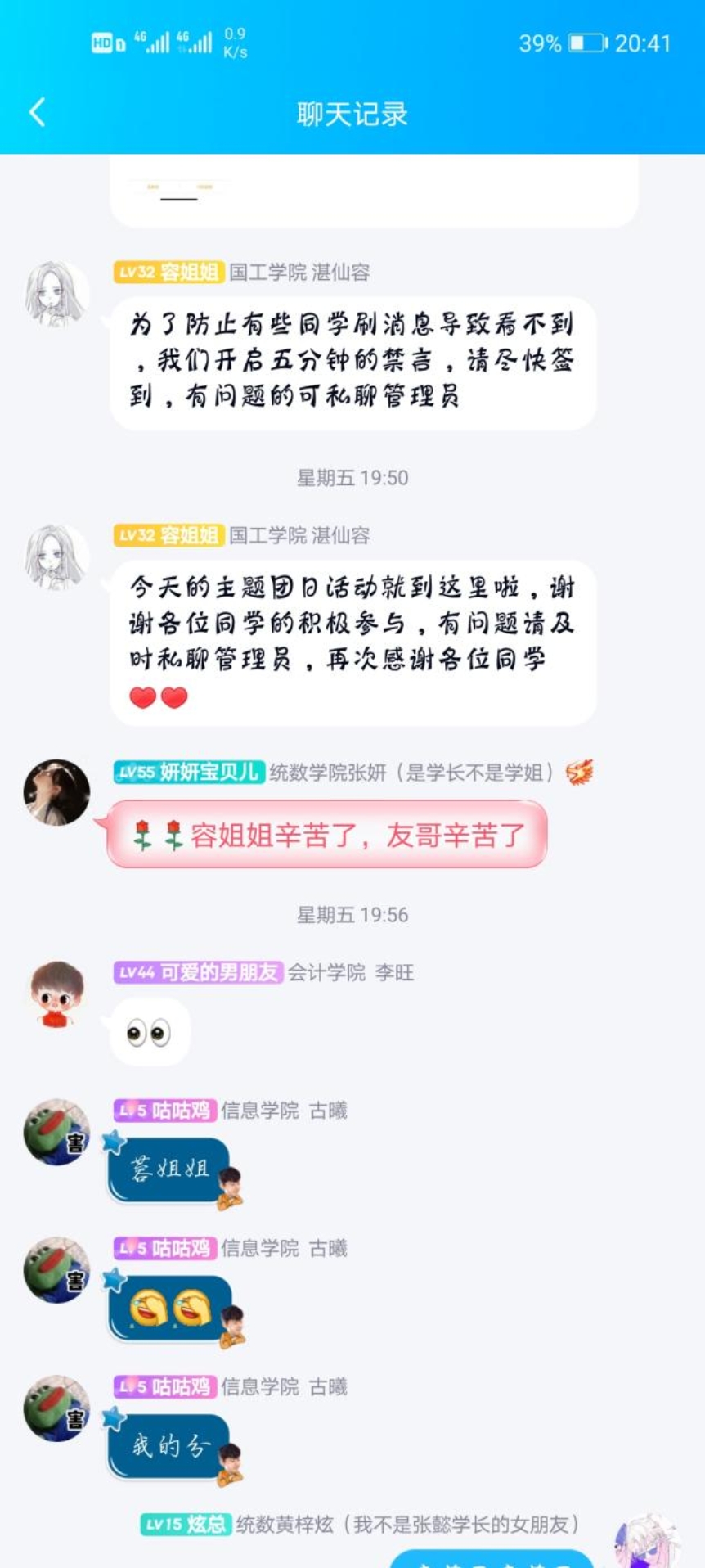Open 炫总 黄梓炫's avatar
Viewport: 705px width, 1568px height.
647,1541
